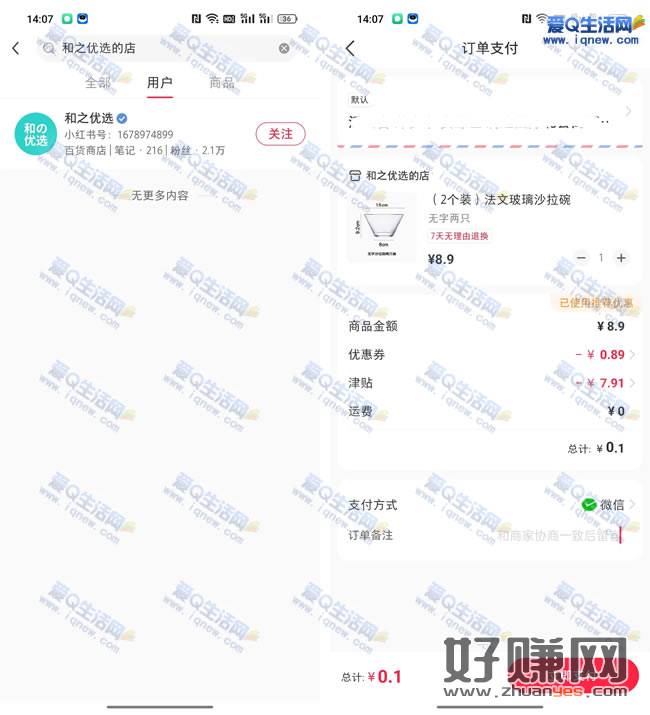Viewport: 650px width, 715px height.
Task: Go back from the search results page
Action: pyautogui.click(x=16, y=48)
